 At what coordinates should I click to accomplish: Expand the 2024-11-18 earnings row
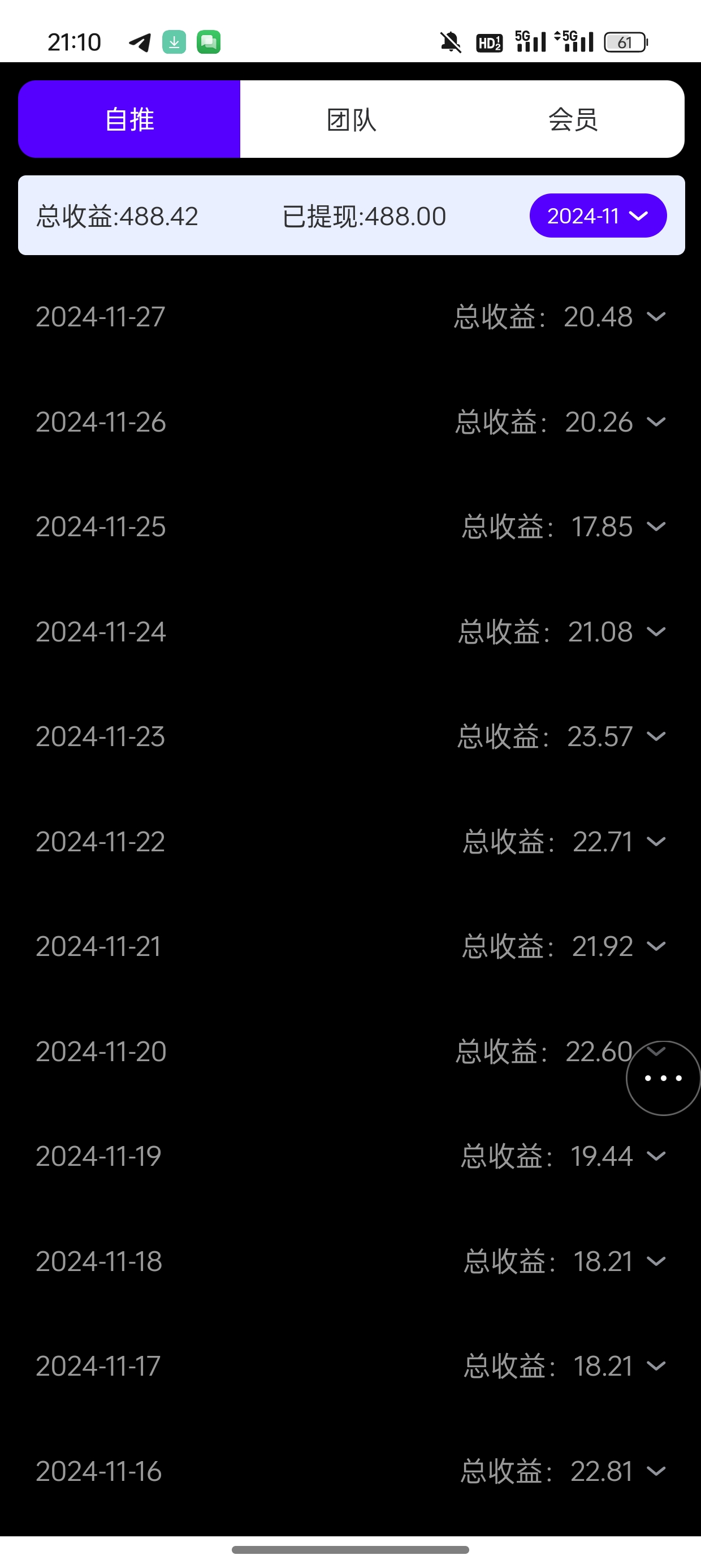[350, 1261]
